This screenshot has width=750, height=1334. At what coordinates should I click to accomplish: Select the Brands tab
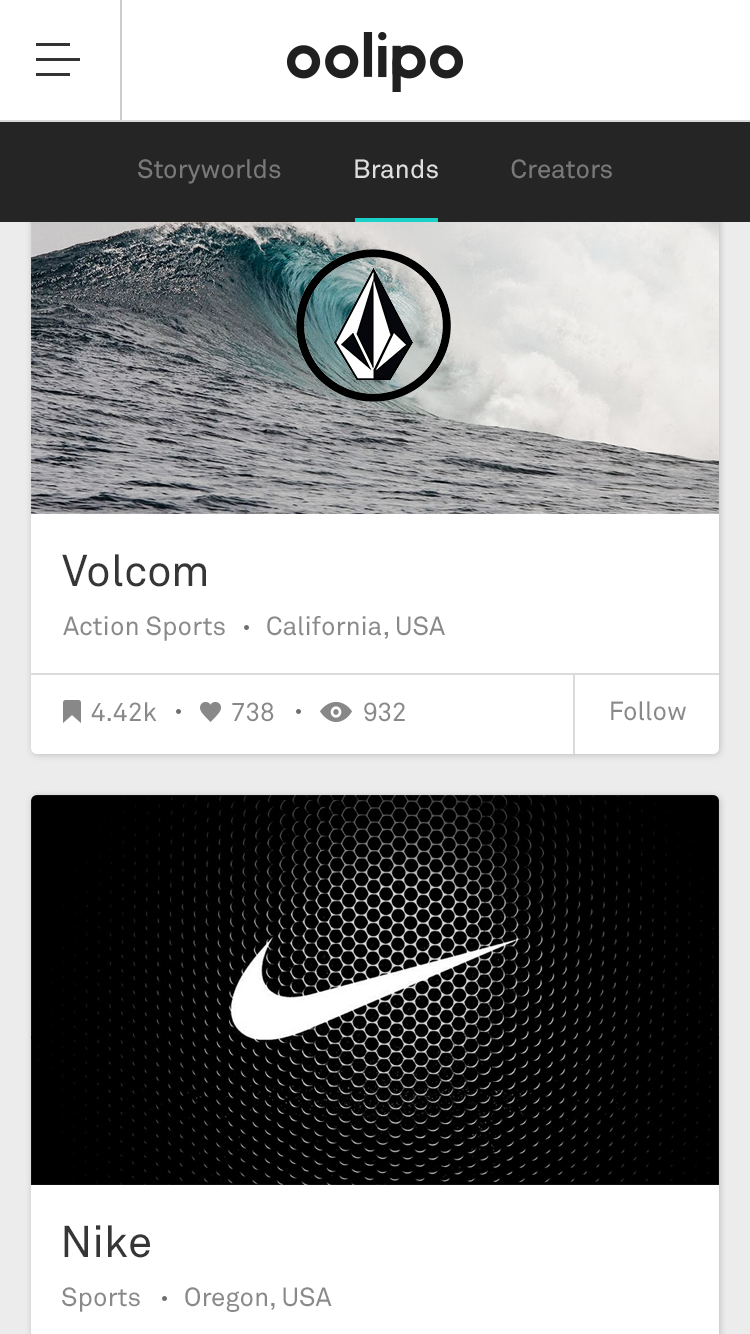396,170
